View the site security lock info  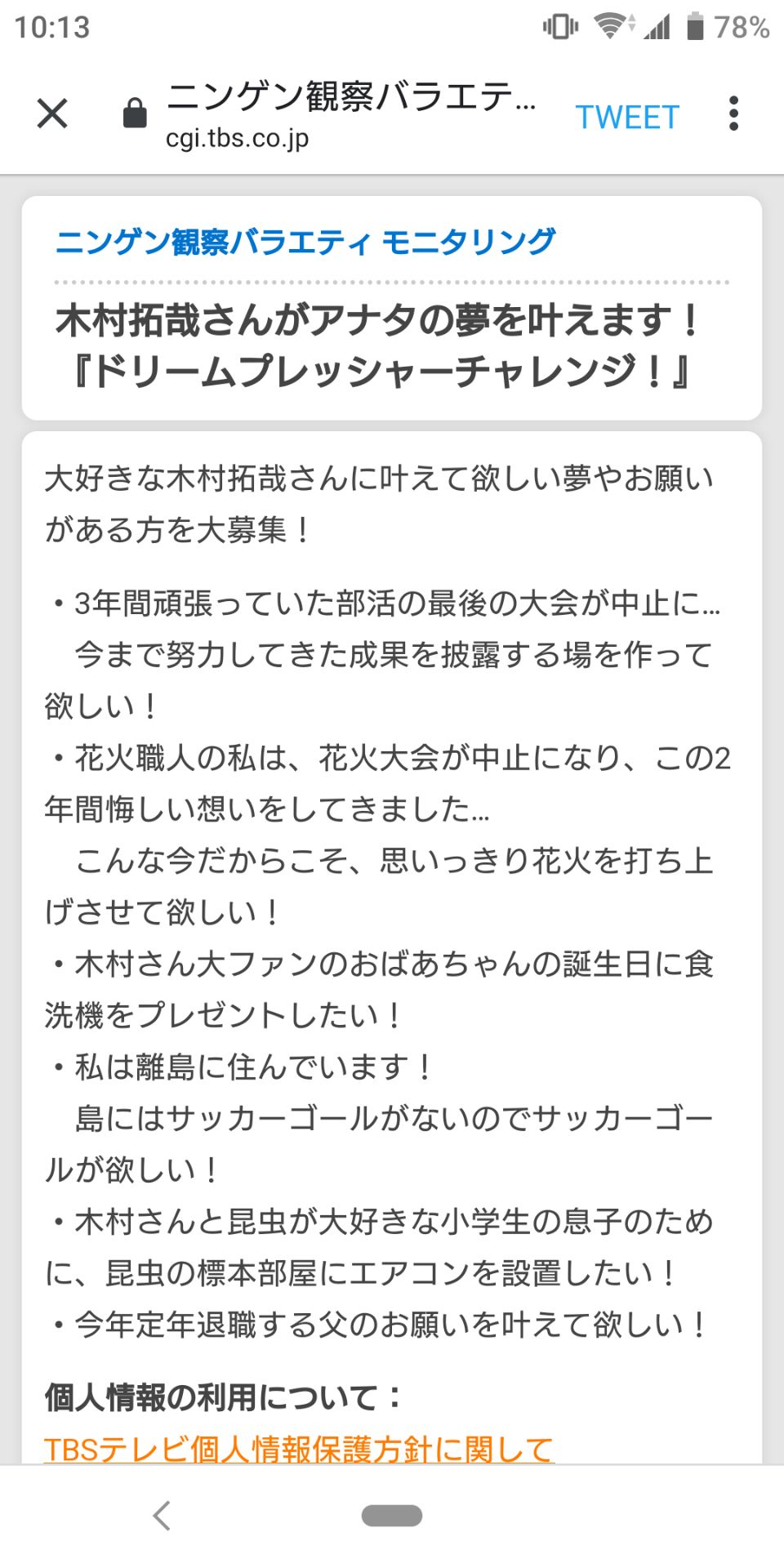click(x=135, y=114)
